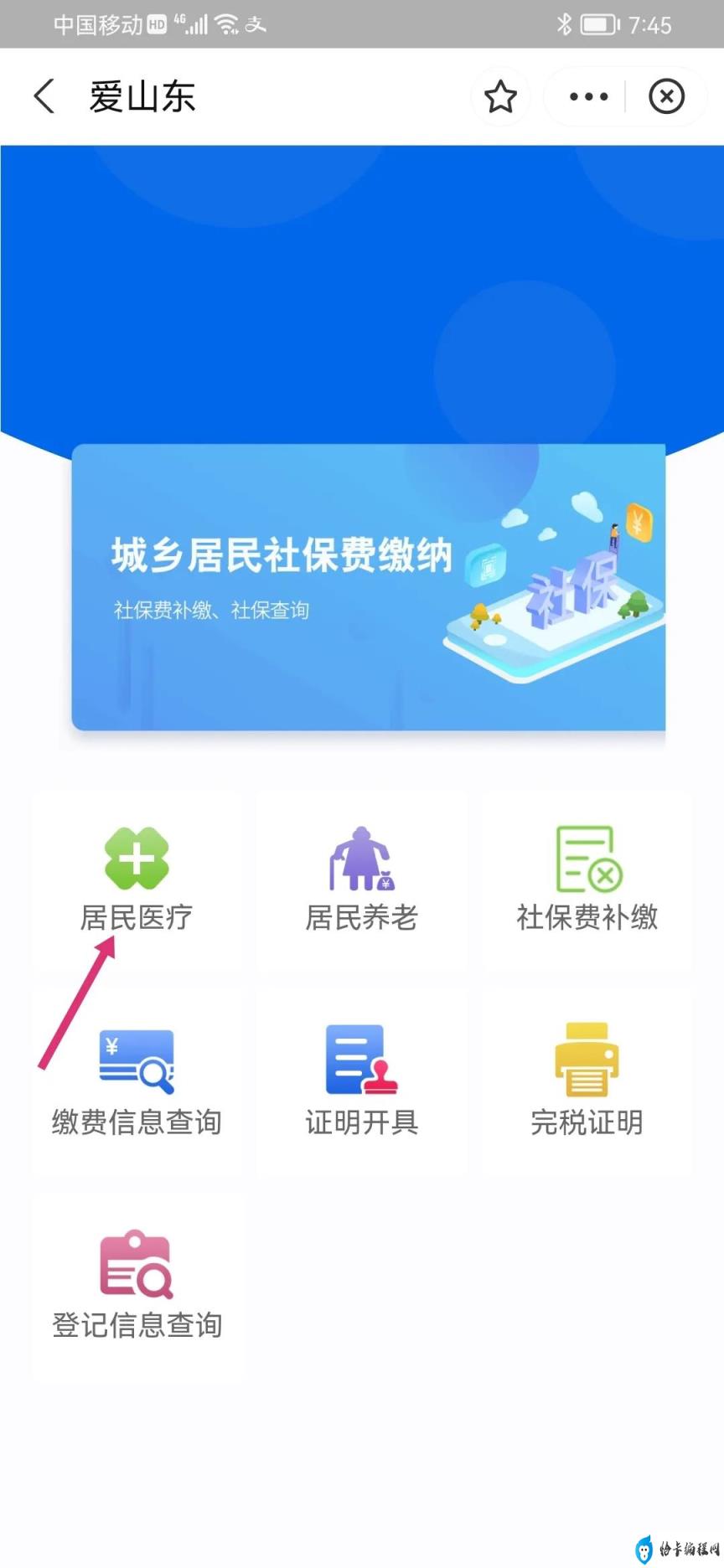Image resolution: width=724 pixels, height=1568 pixels.
Task: Close the 爱山东 mini program
Action: tap(666, 96)
